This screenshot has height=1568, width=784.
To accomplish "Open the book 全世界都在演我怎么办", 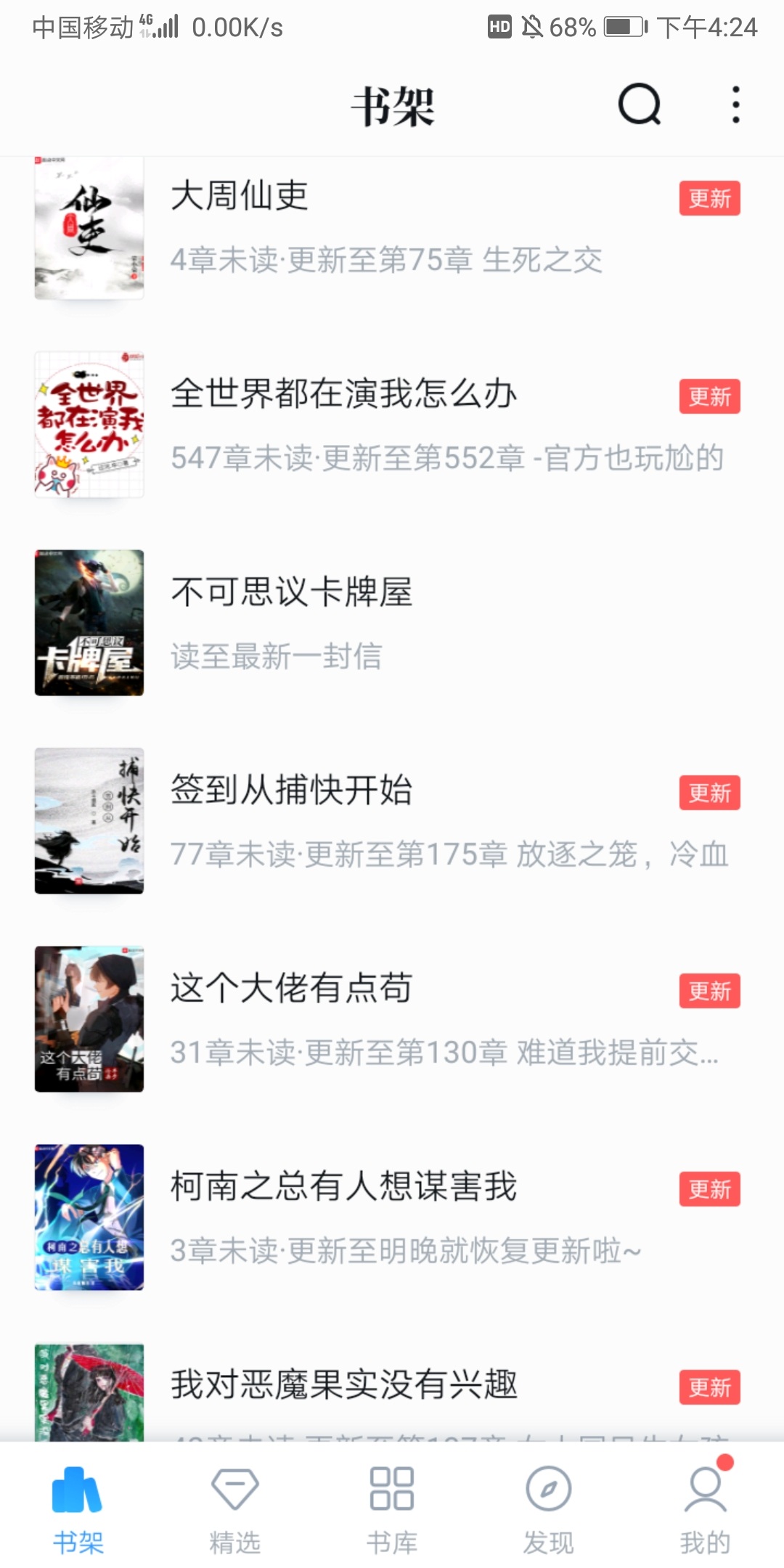I will [x=343, y=394].
